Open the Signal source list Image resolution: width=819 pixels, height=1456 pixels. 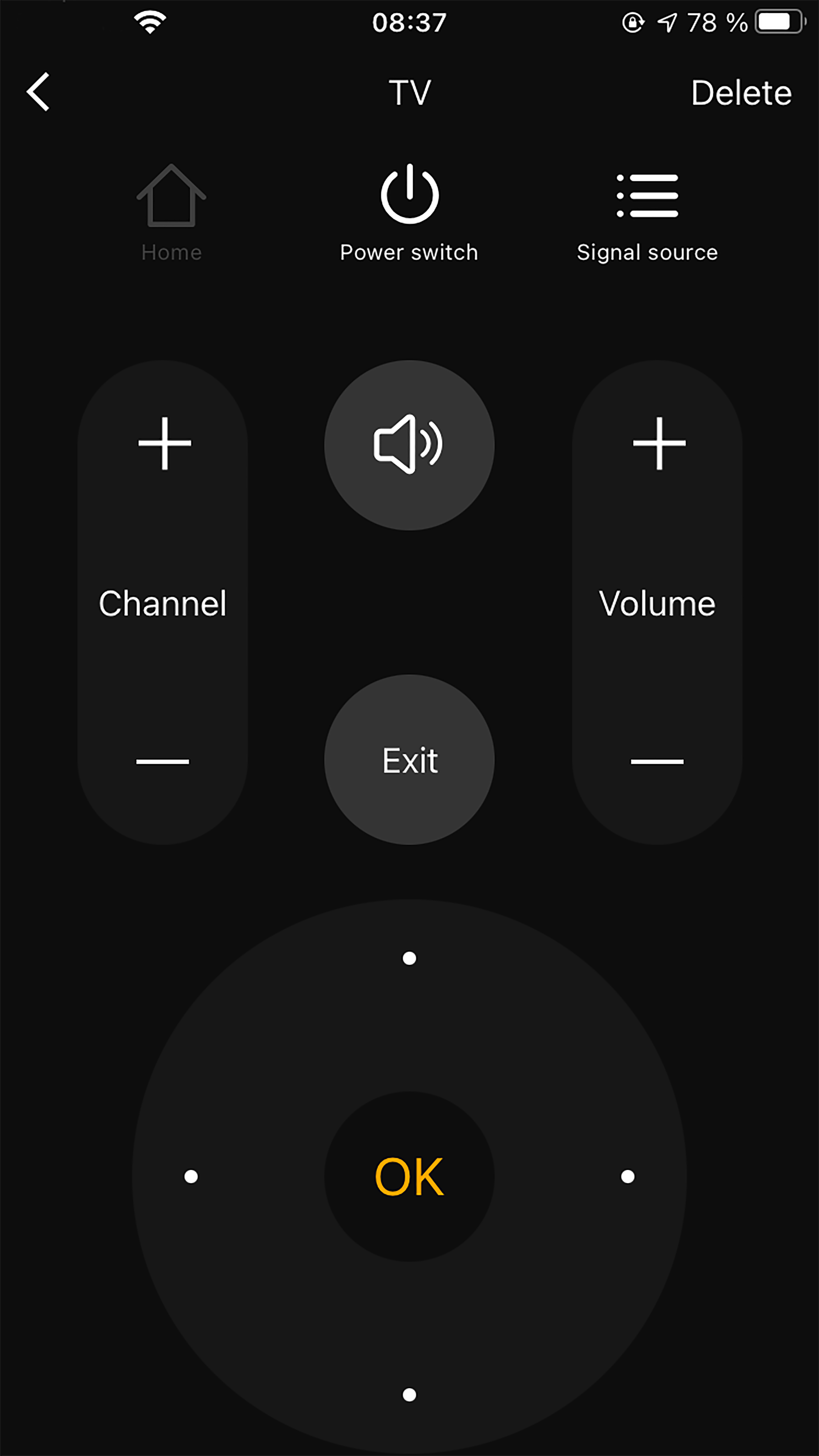click(x=647, y=215)
